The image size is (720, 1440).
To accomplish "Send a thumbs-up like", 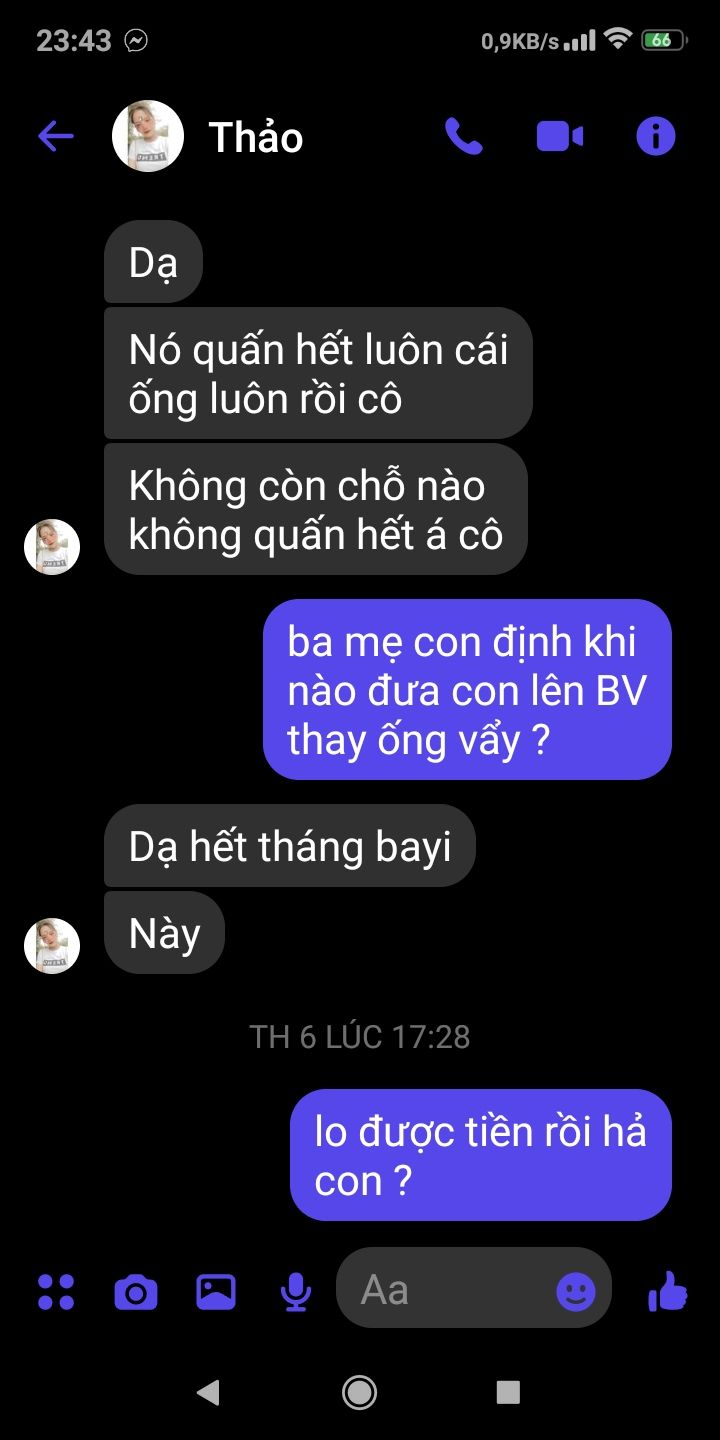I will click(x=667, y=1291).
